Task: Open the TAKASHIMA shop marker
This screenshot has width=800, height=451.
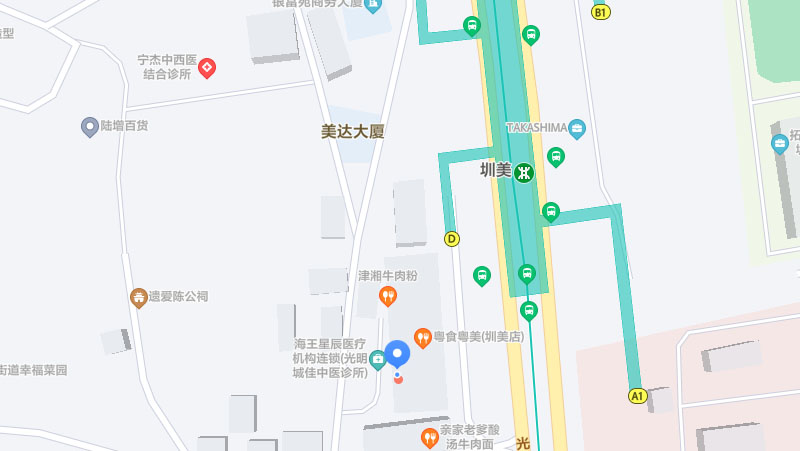Action: point(577,128)
